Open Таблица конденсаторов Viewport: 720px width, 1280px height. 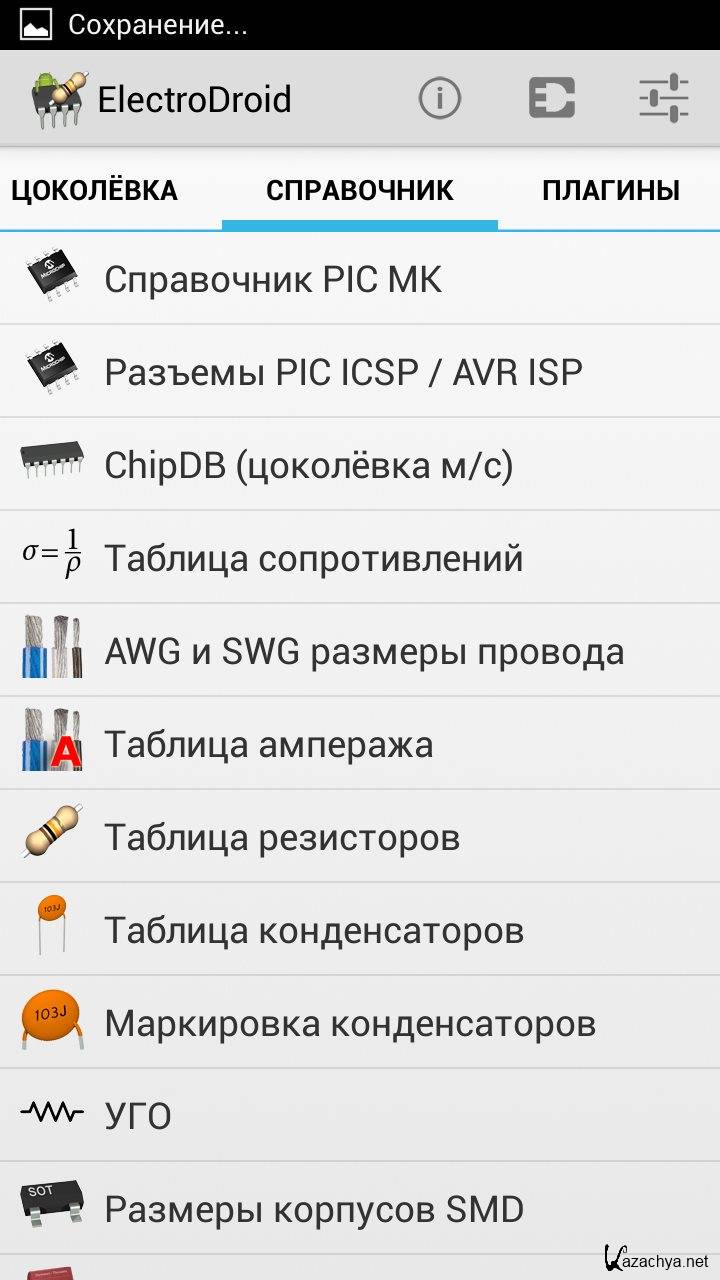360,930
